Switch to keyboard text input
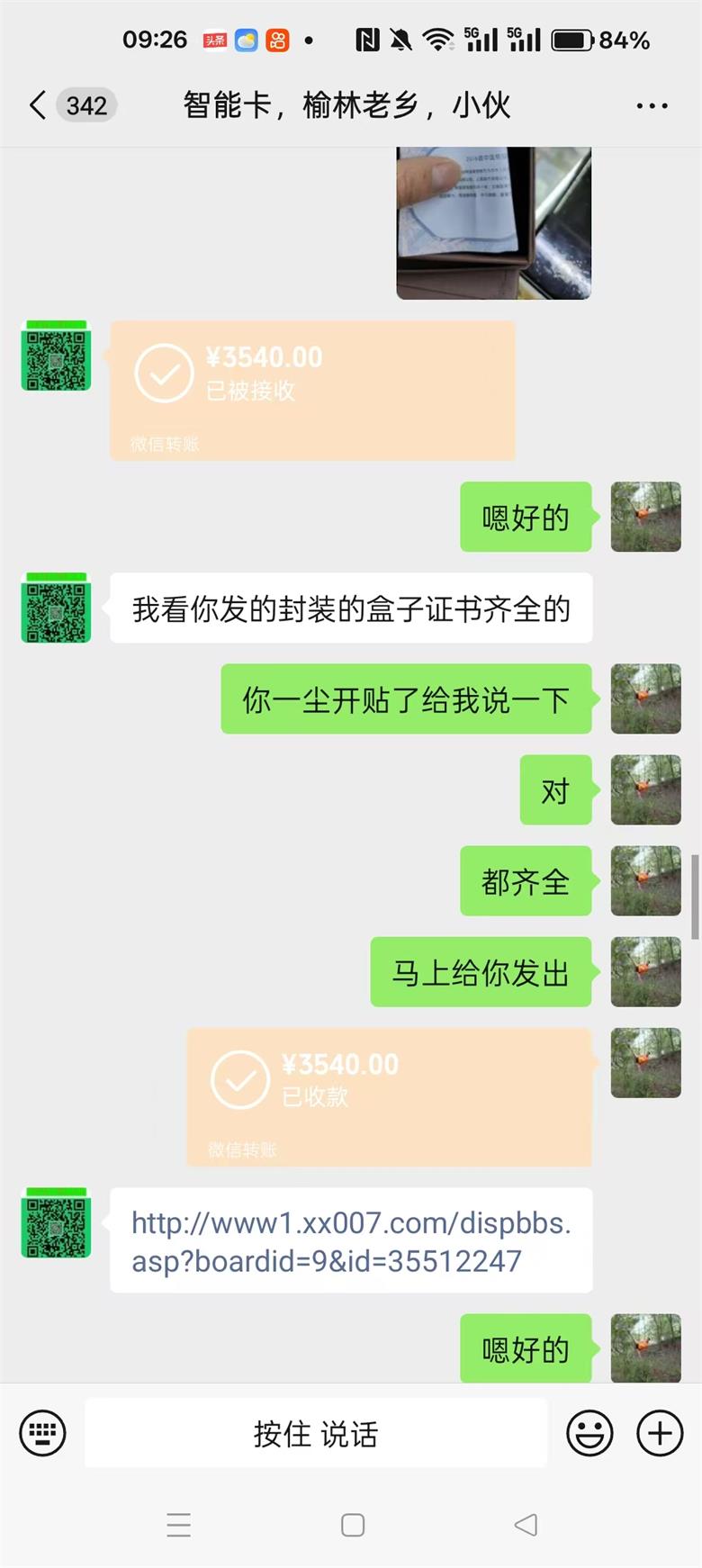 [x=42, y=1432]
